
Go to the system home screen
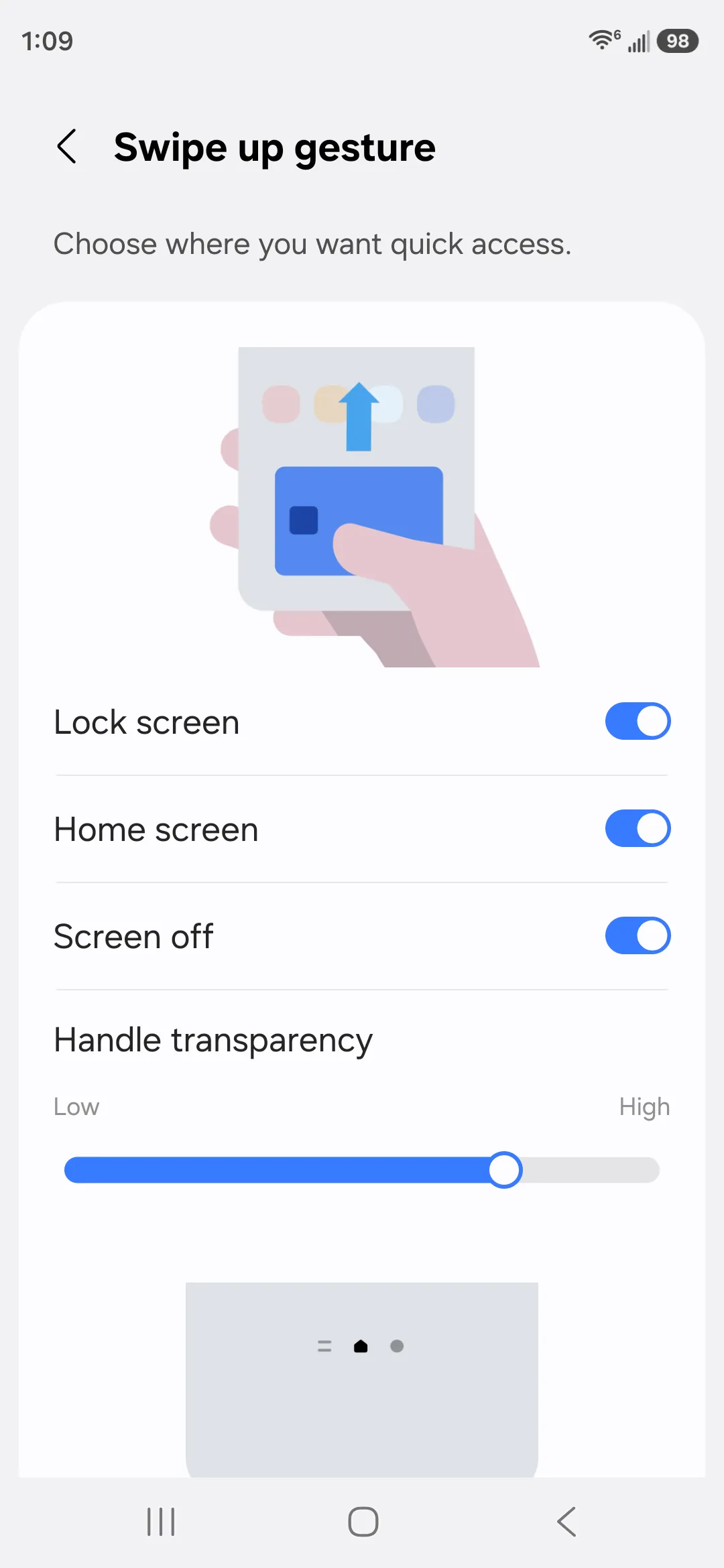(363, 1521)
